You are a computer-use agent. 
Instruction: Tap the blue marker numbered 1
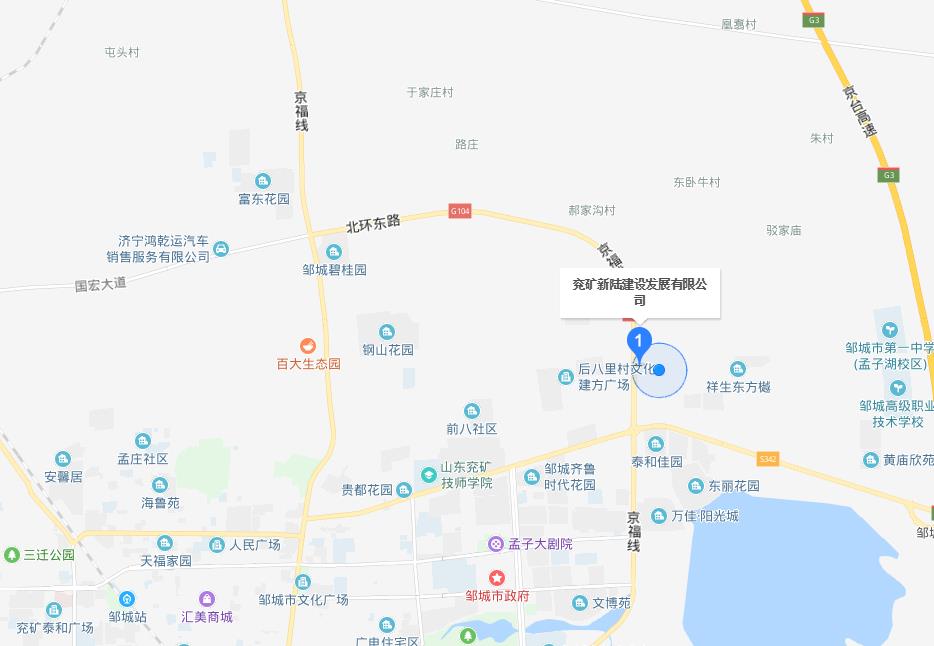(x=639, y=342)
